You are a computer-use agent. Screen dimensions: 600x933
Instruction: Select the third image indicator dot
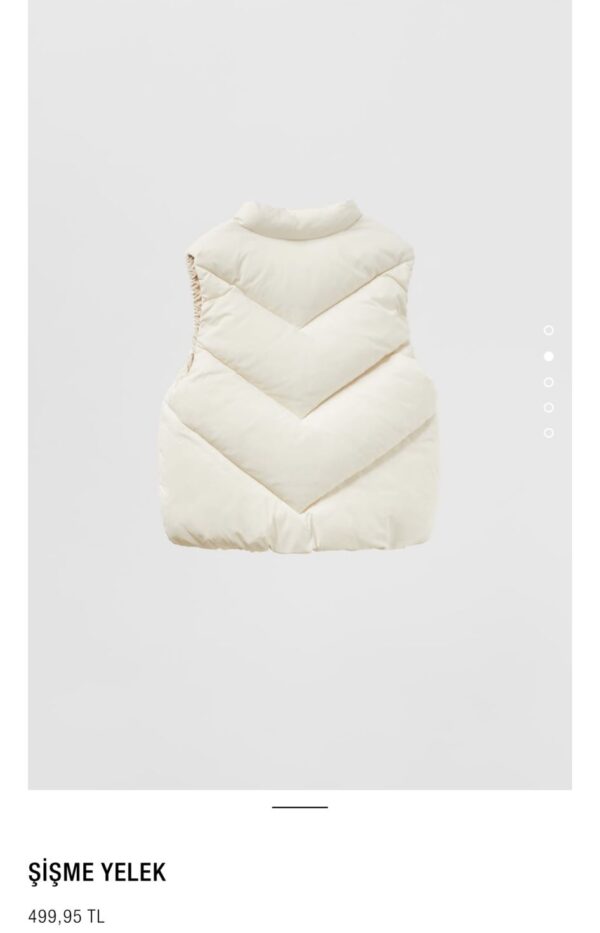coord(548,382)
